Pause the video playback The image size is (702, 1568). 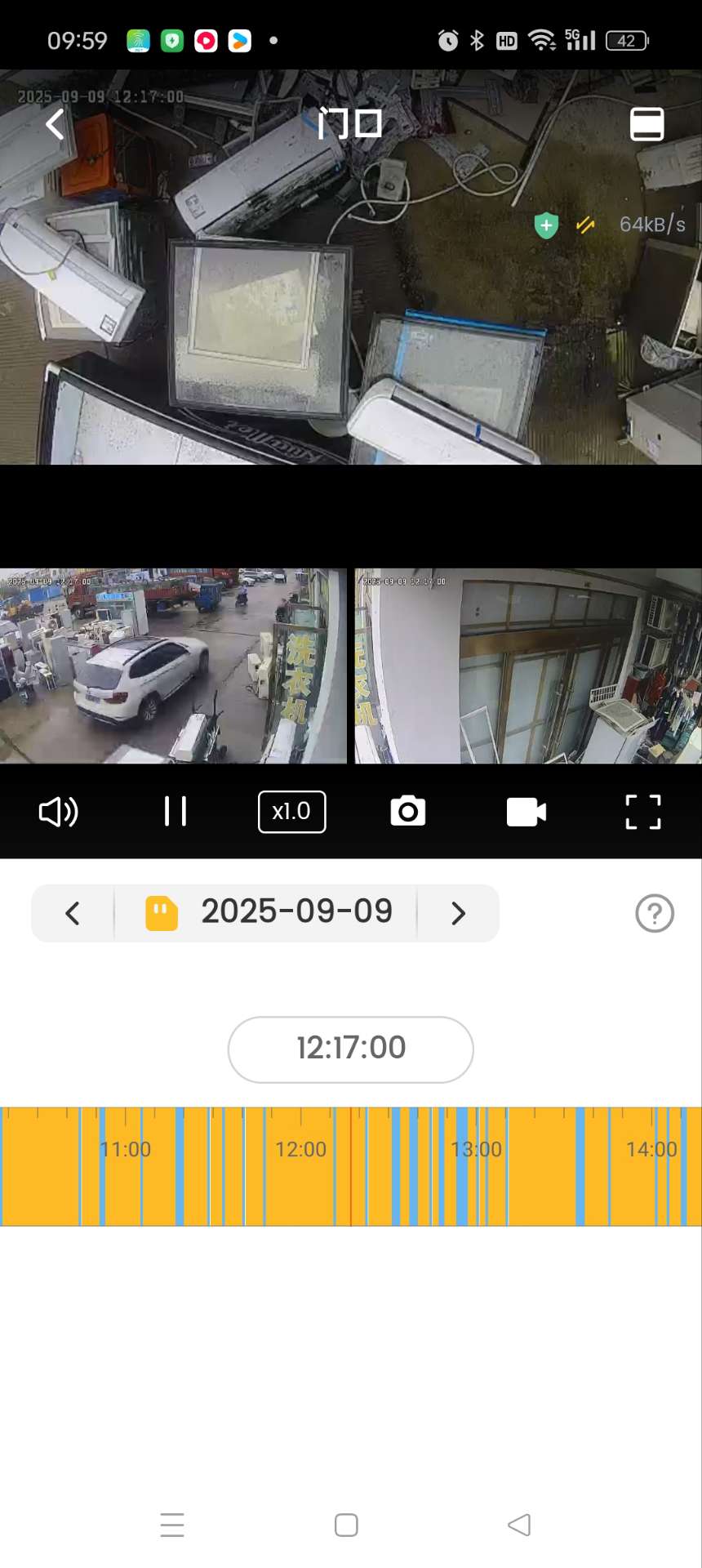tap(175, 812)
